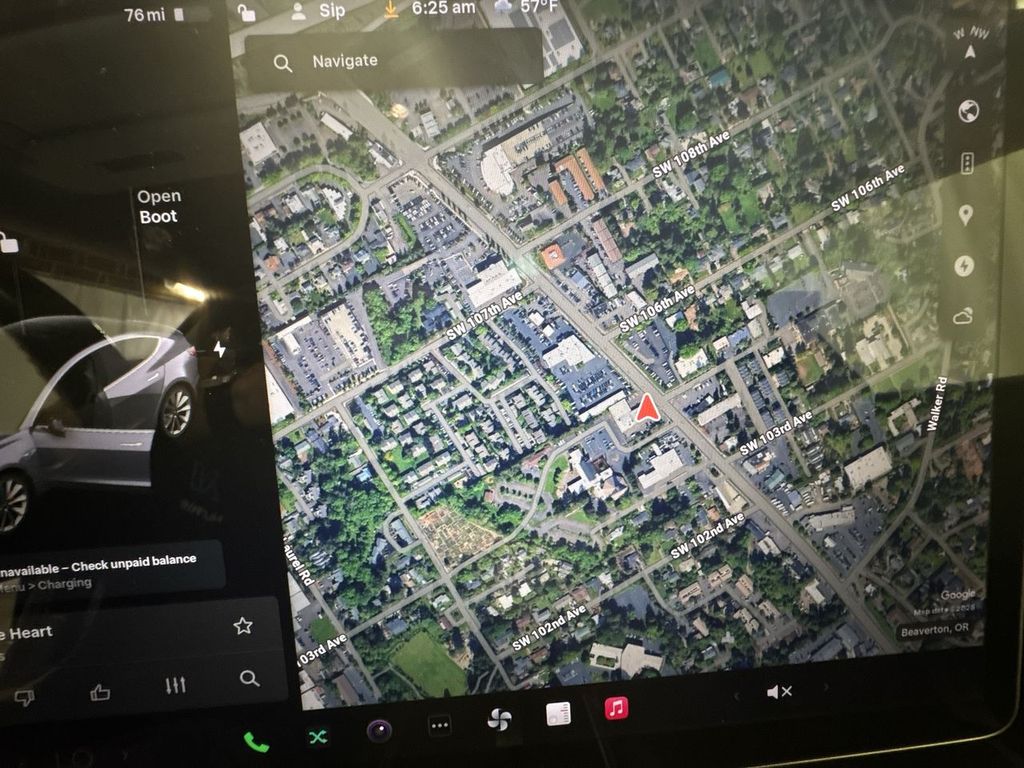Show charging stations with the lightning icon
This screenshot has width=1024, height=768.
click(964, 266)
